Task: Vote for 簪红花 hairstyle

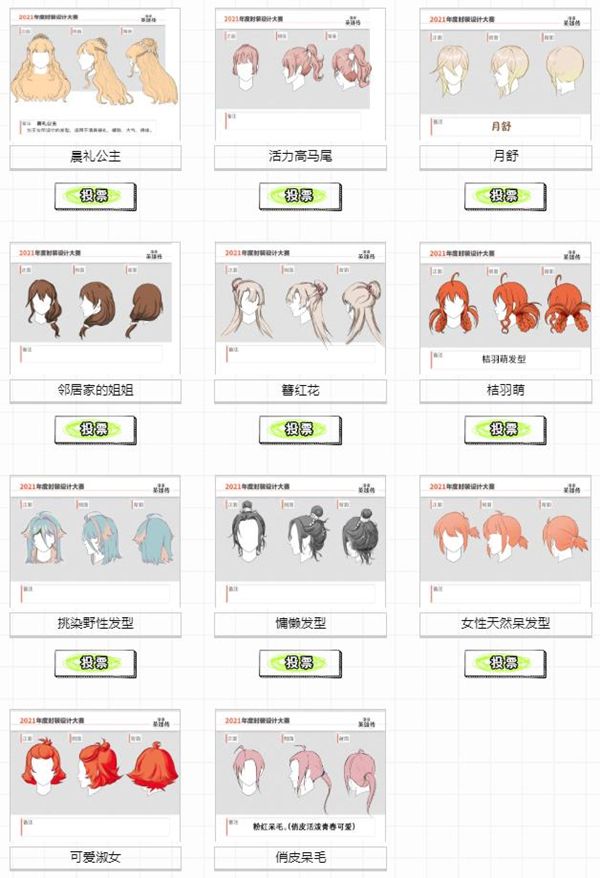Action: 299,429
